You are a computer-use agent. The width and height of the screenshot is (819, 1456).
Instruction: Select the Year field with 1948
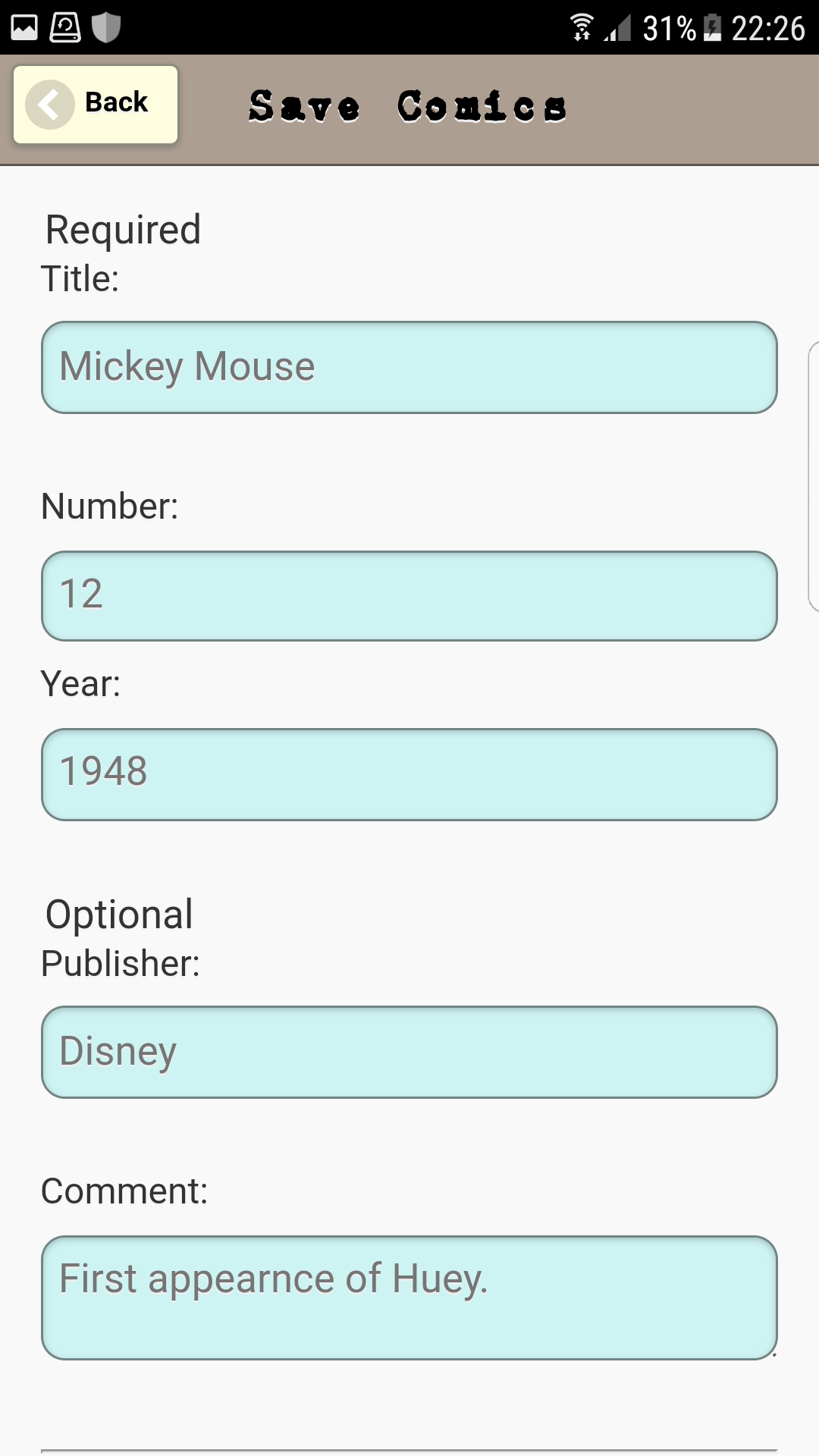coord(409,773)
